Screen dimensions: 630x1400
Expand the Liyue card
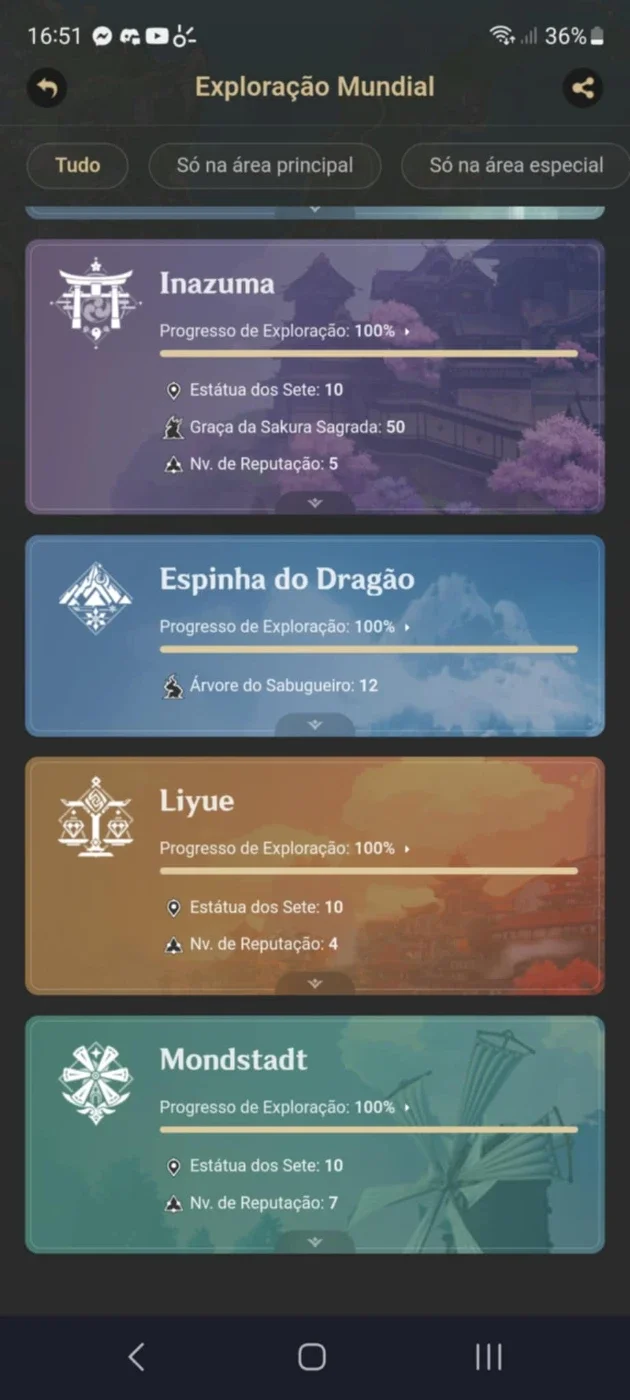[x=315, y=983]
